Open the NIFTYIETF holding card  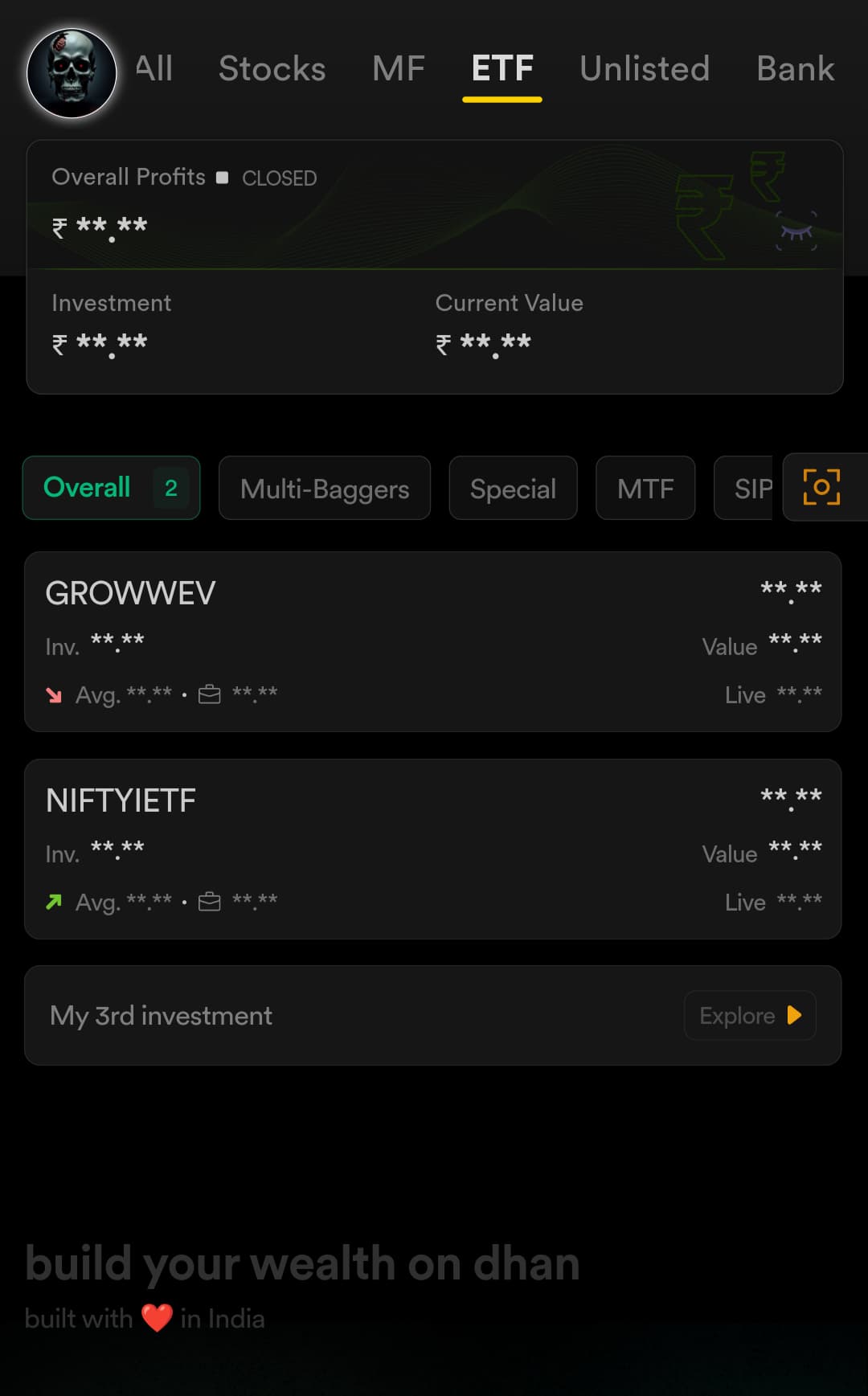click(x=432, y=849)
